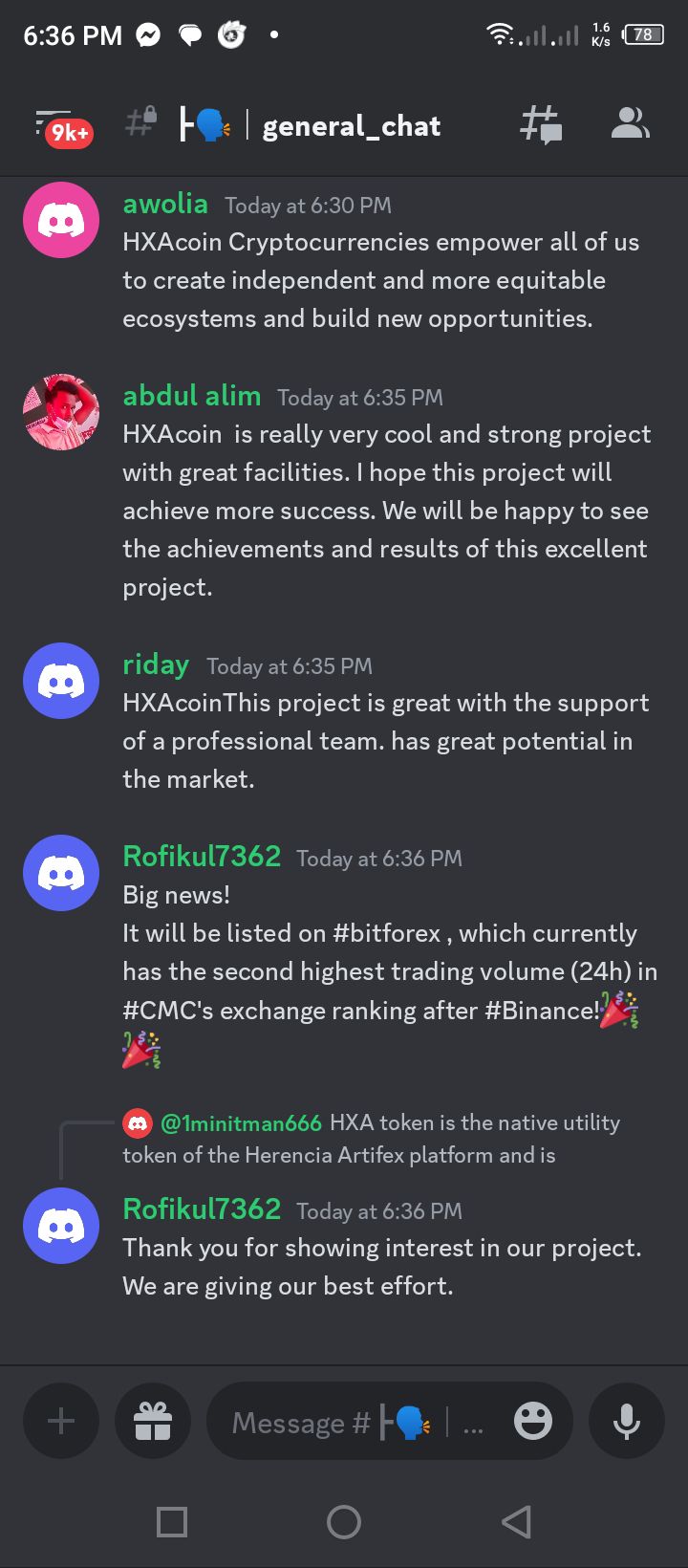Tap the microphone voice message button

[626, 1421]
